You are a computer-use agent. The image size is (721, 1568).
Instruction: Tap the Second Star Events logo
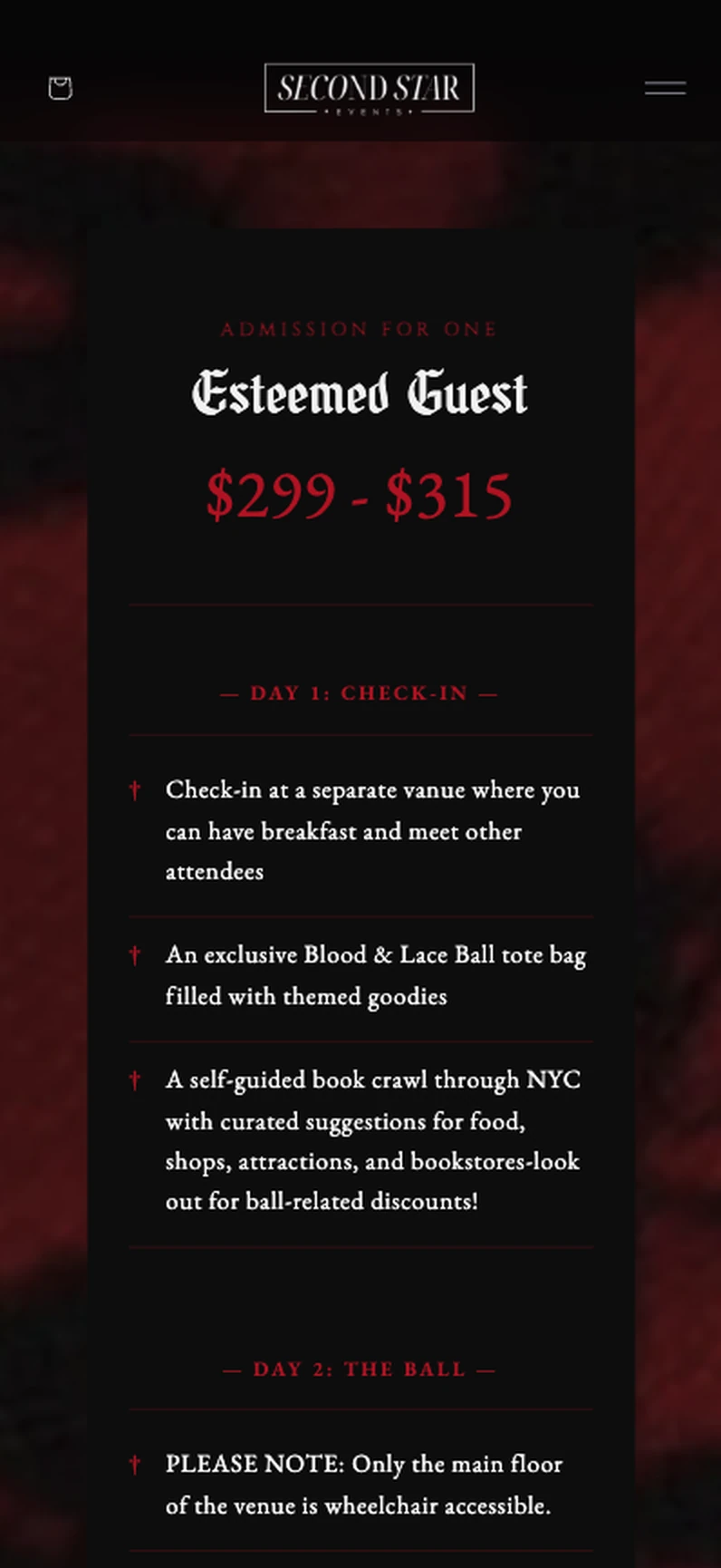370,88
